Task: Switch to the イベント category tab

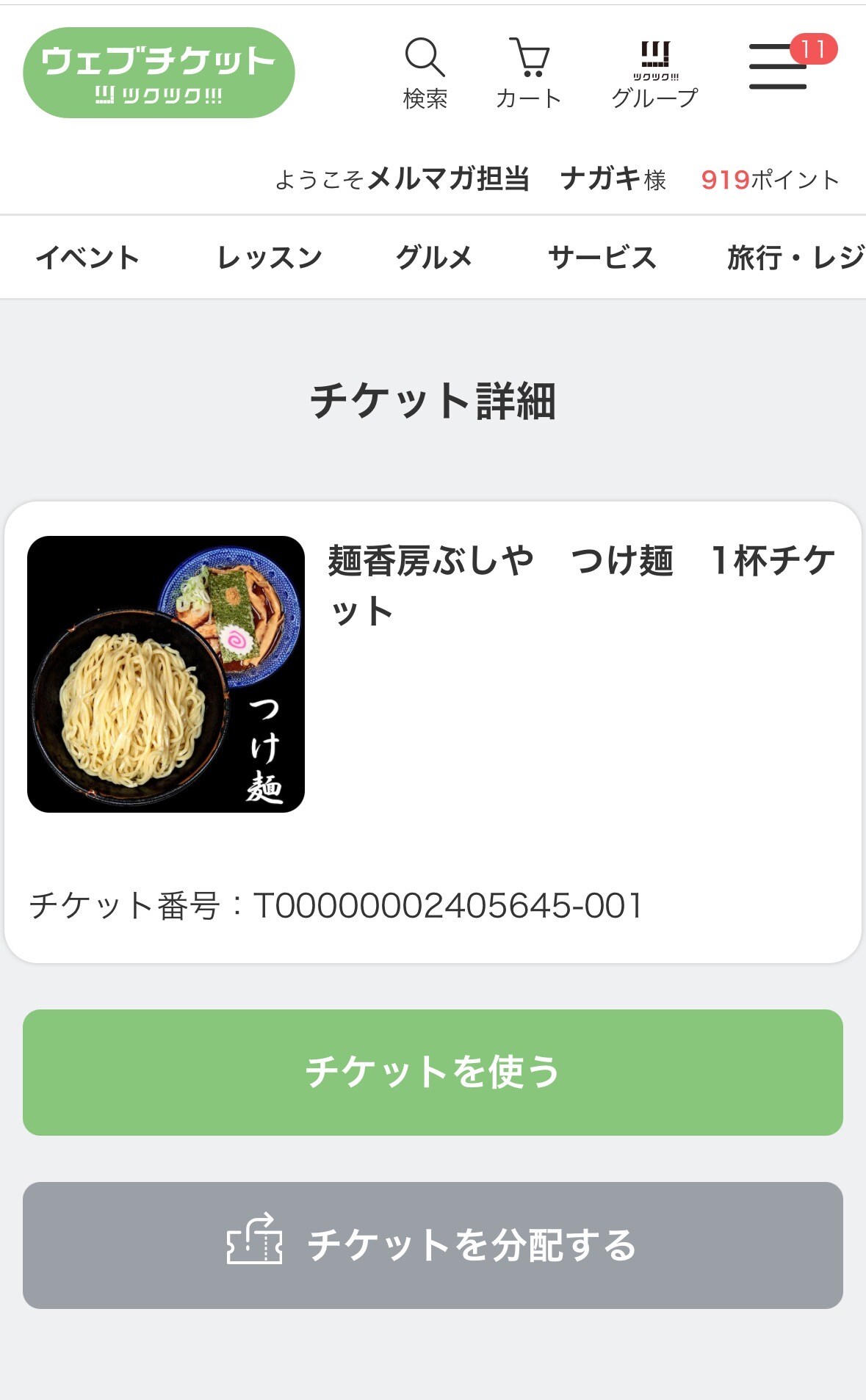Action: click(x=87, y=258)
